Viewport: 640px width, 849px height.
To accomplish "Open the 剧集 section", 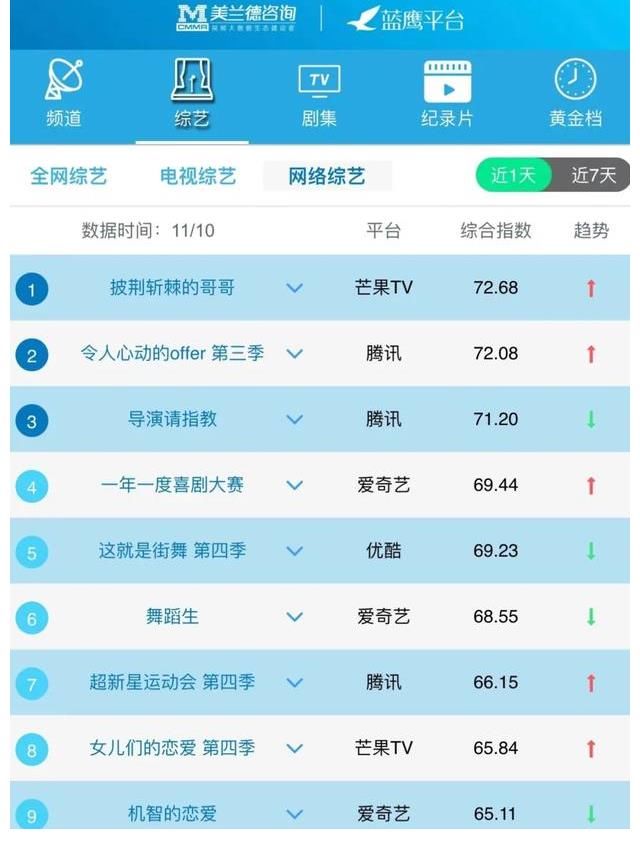I will pos(319,94).
